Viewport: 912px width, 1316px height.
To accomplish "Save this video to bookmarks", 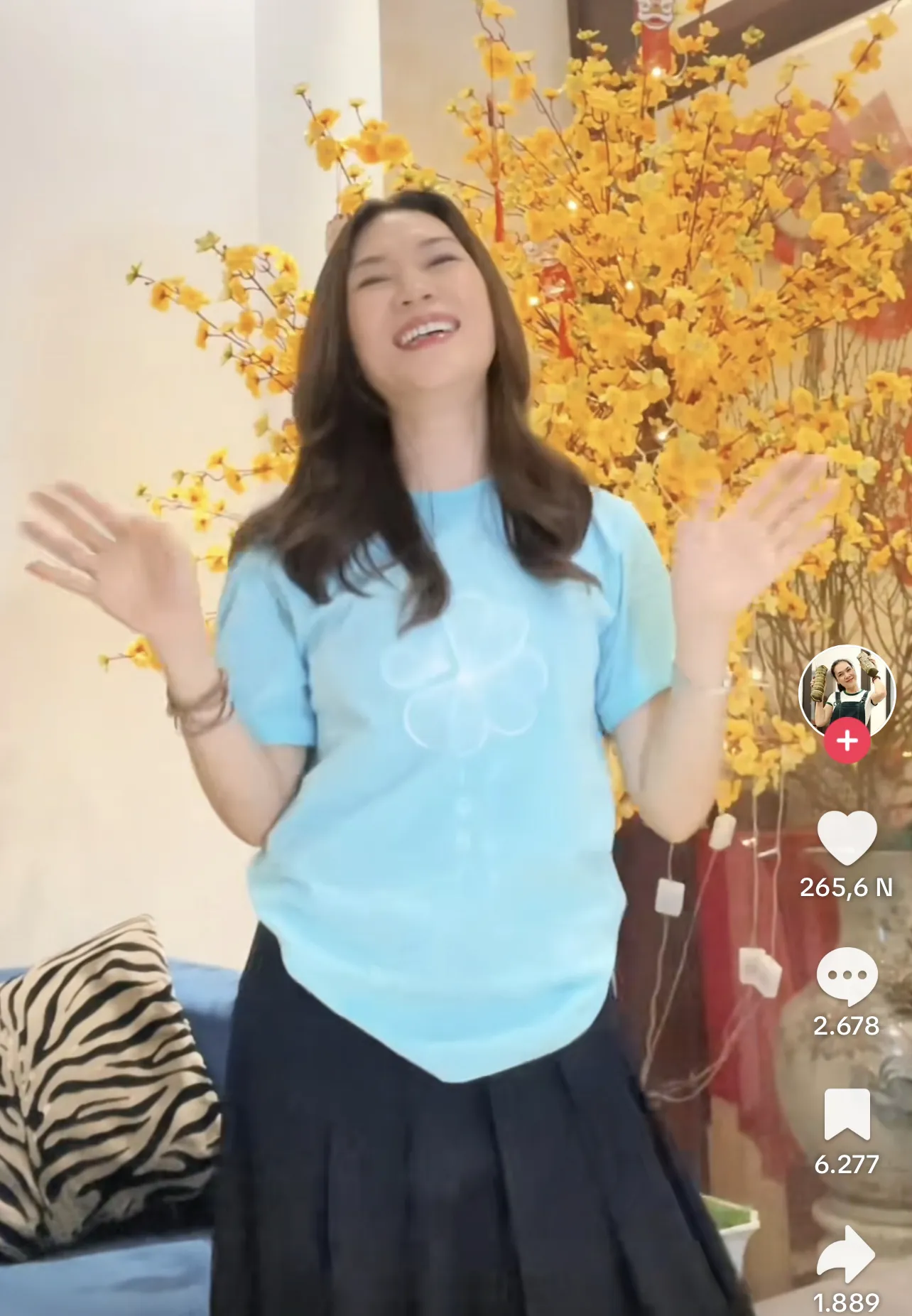I will coord(847,1115).
